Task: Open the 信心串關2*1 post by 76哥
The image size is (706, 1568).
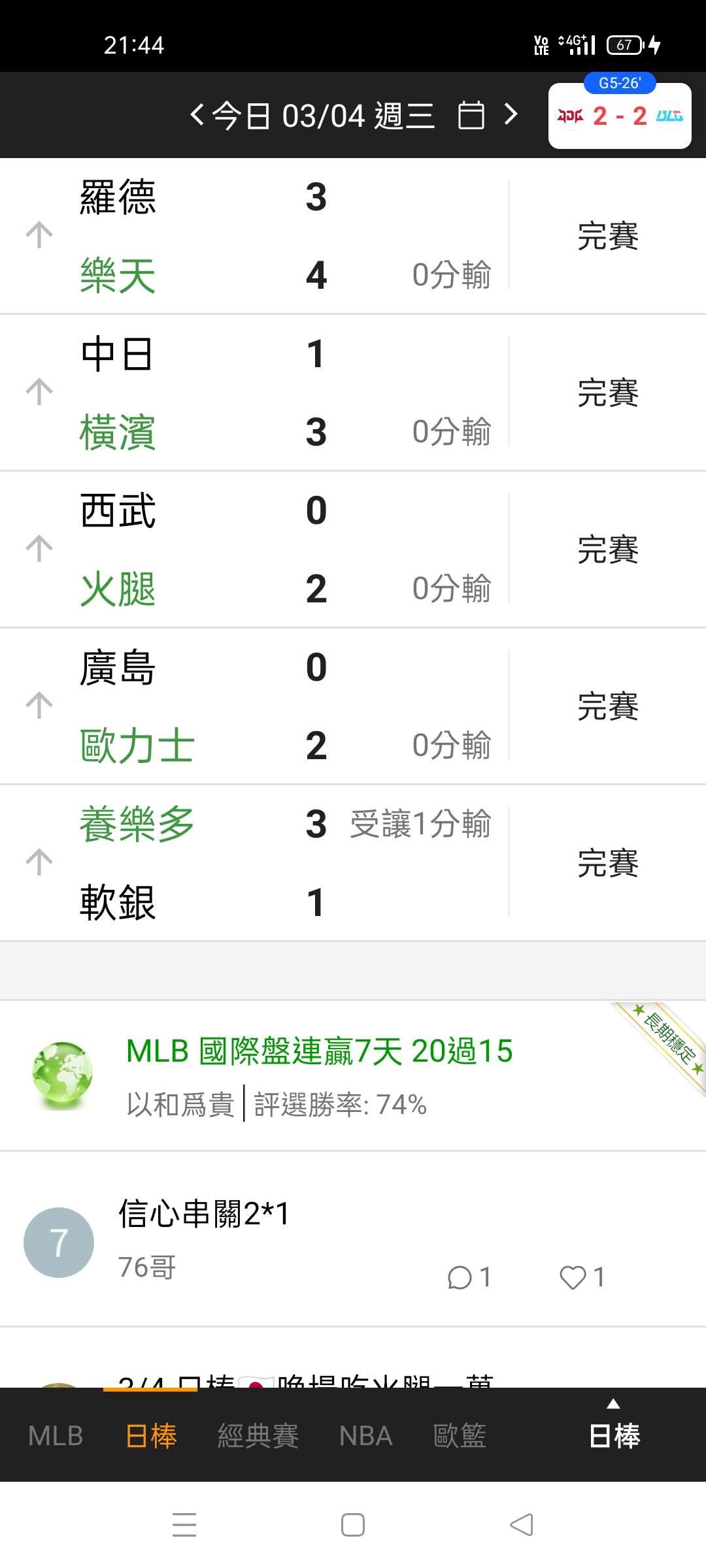Action: point(204,1214)
